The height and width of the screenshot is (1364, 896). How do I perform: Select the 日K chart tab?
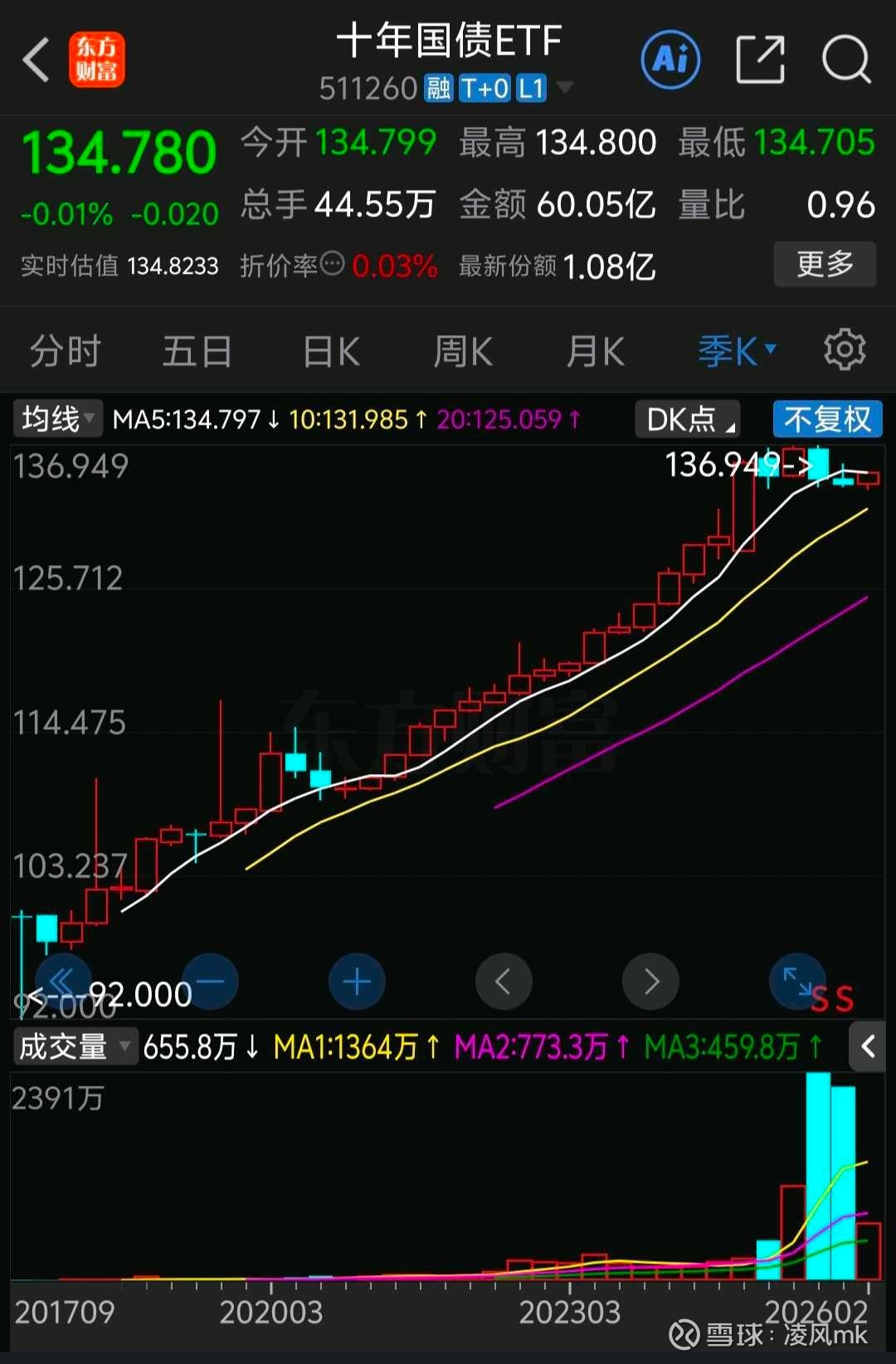tap(331, 352)
